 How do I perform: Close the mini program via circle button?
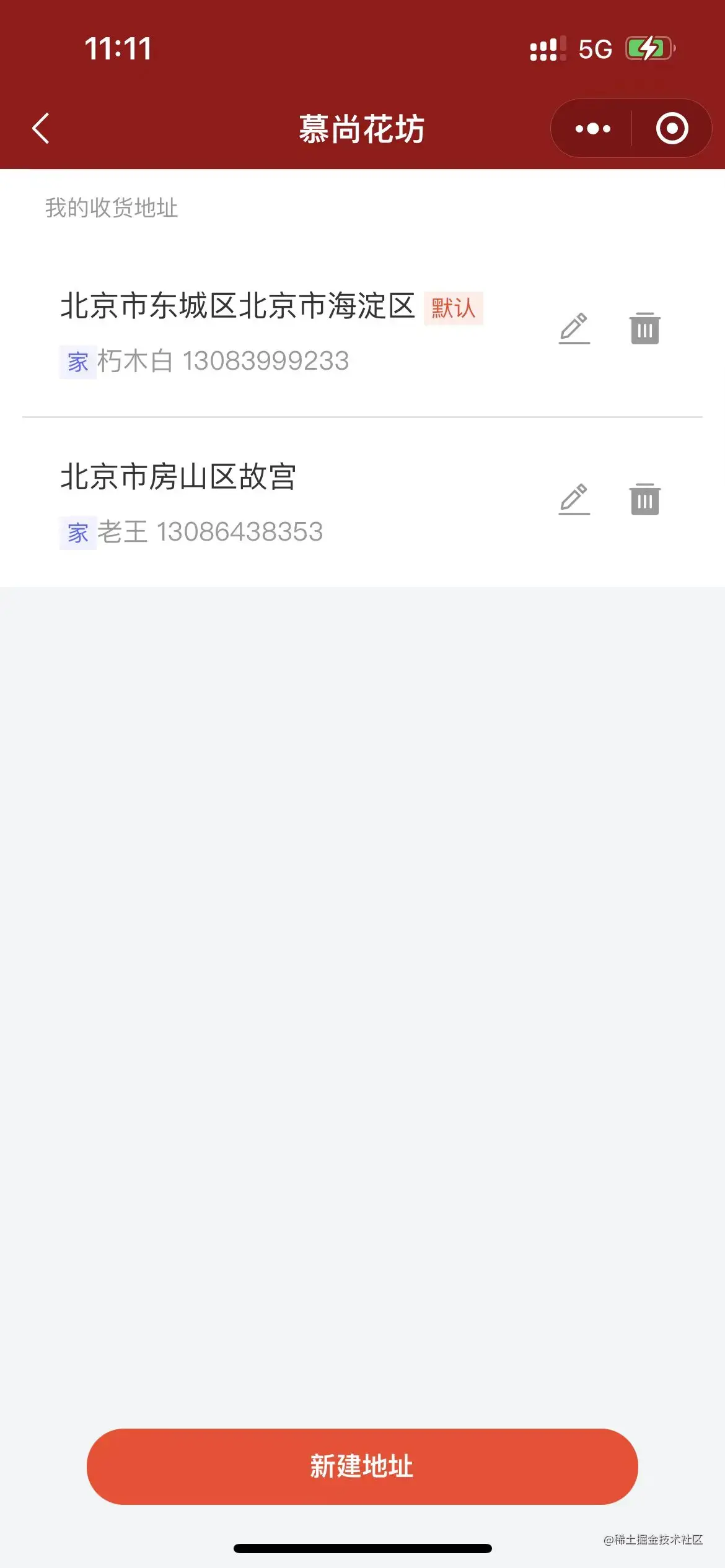click(x=672, y=129)
